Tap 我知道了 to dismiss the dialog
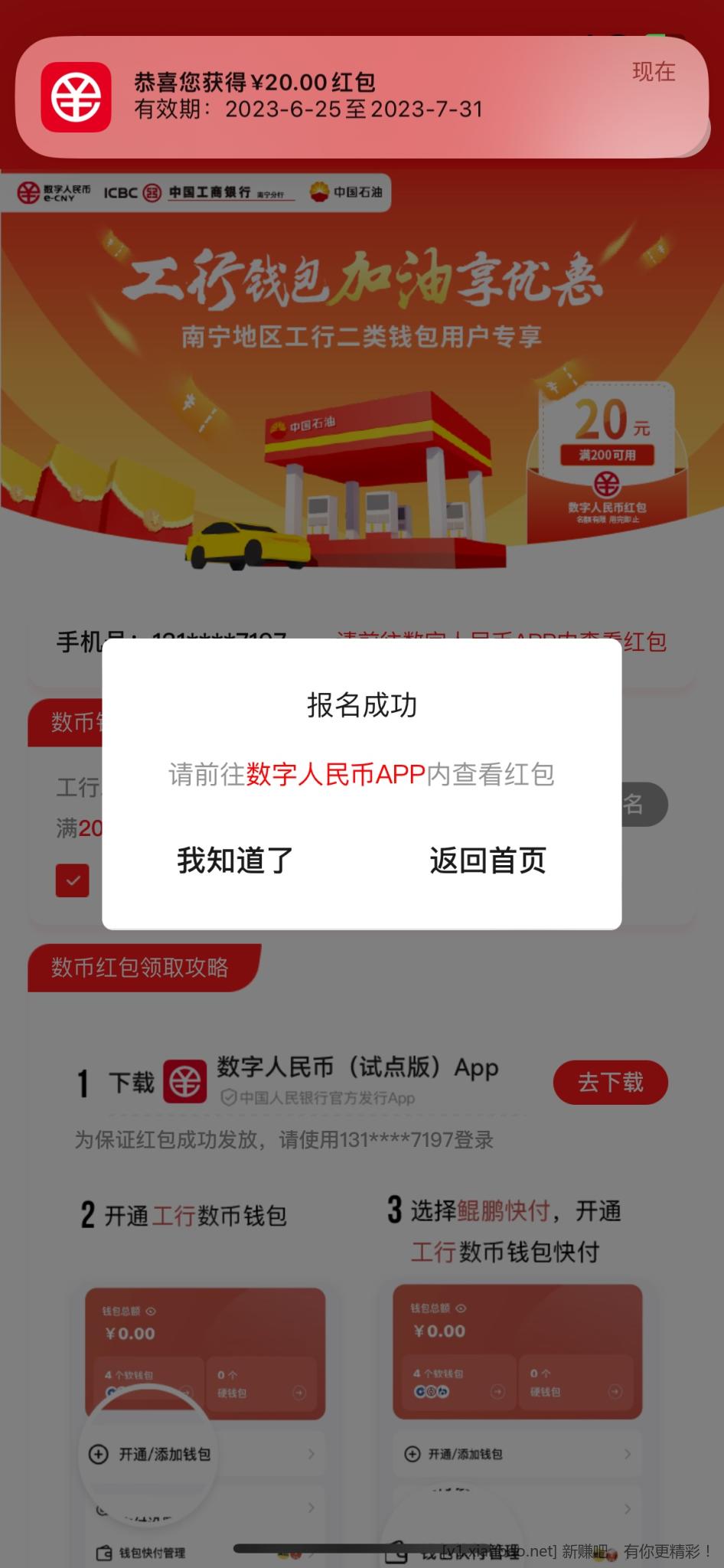Screen dimensions: 724x1568 point(235,861)
